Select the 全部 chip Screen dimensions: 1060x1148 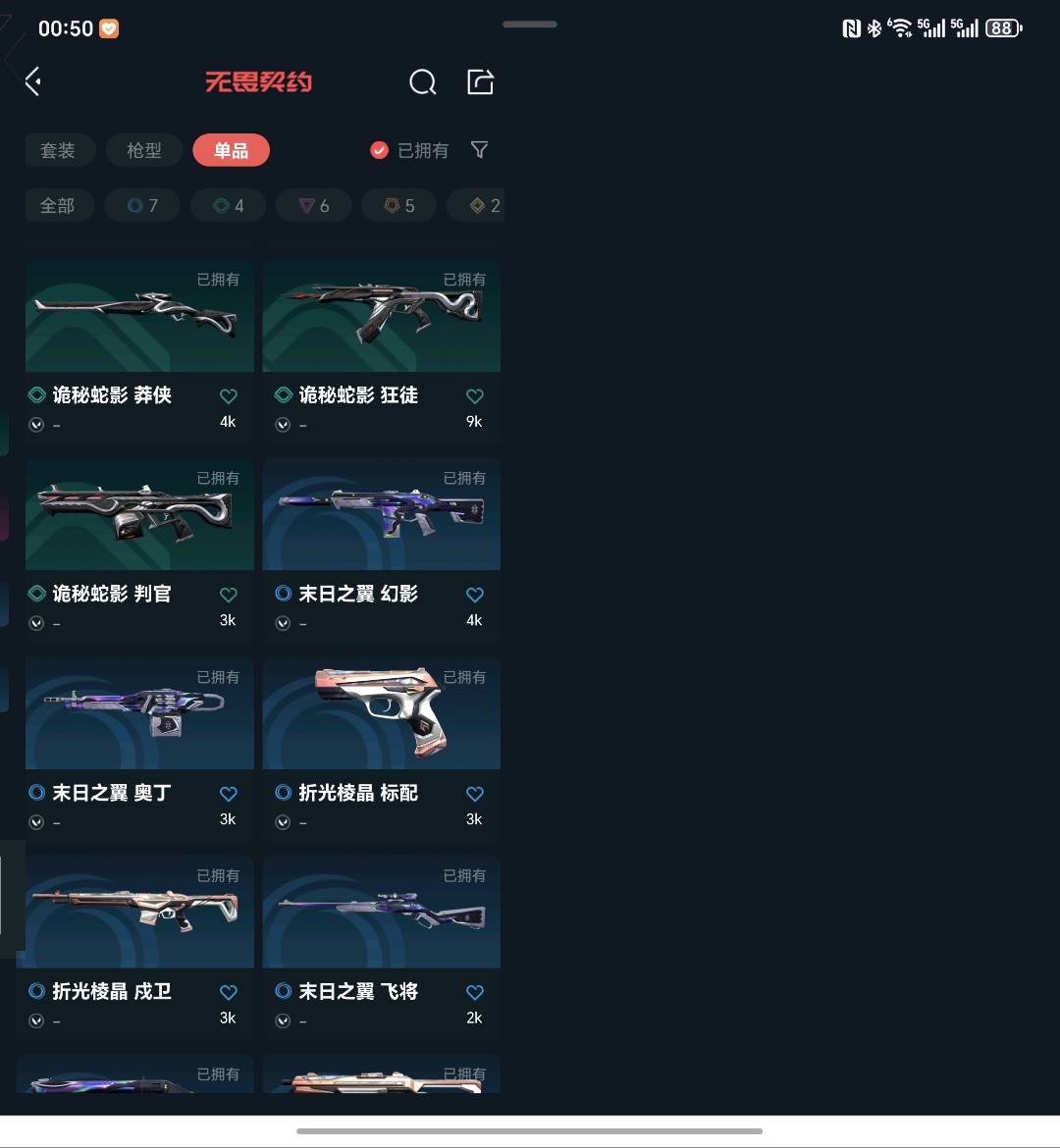[x=58, y=205]
